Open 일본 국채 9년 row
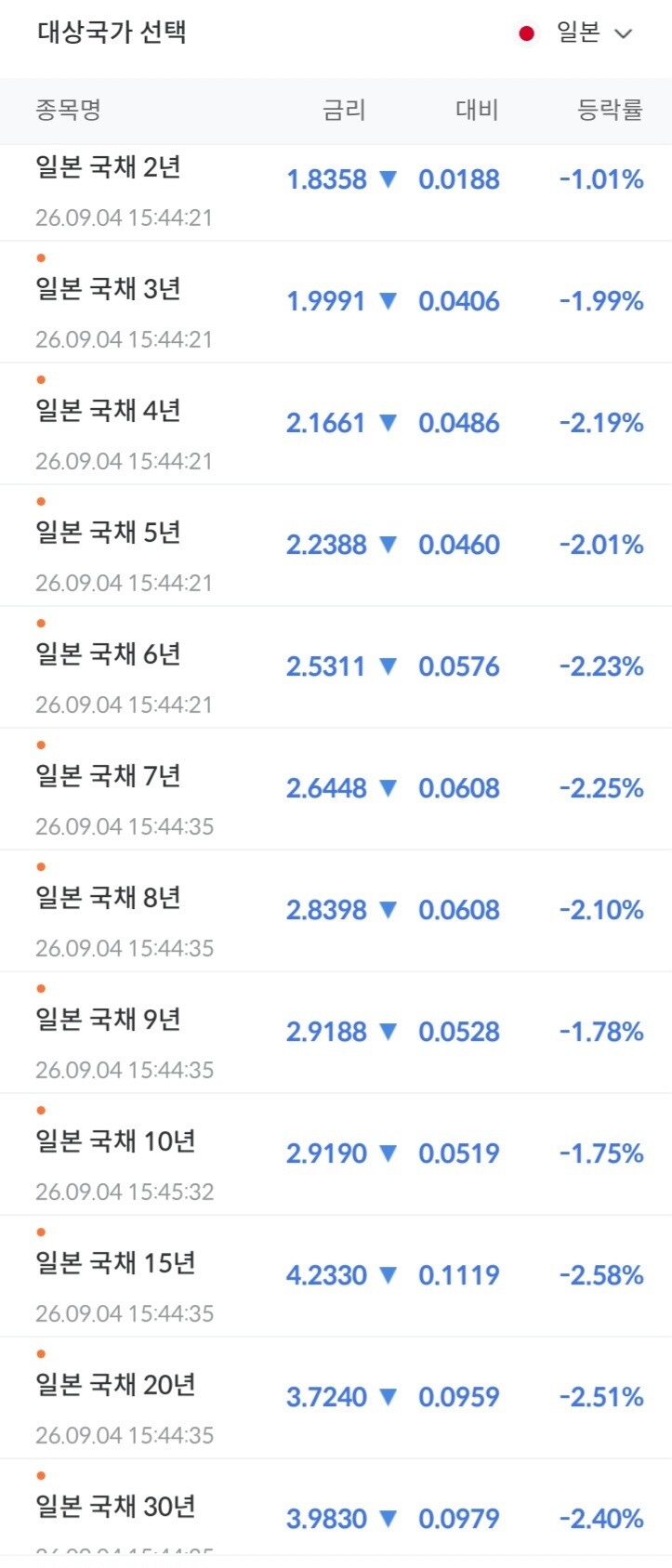The height and width of the screenshot is (1568, 672). 336,1033
